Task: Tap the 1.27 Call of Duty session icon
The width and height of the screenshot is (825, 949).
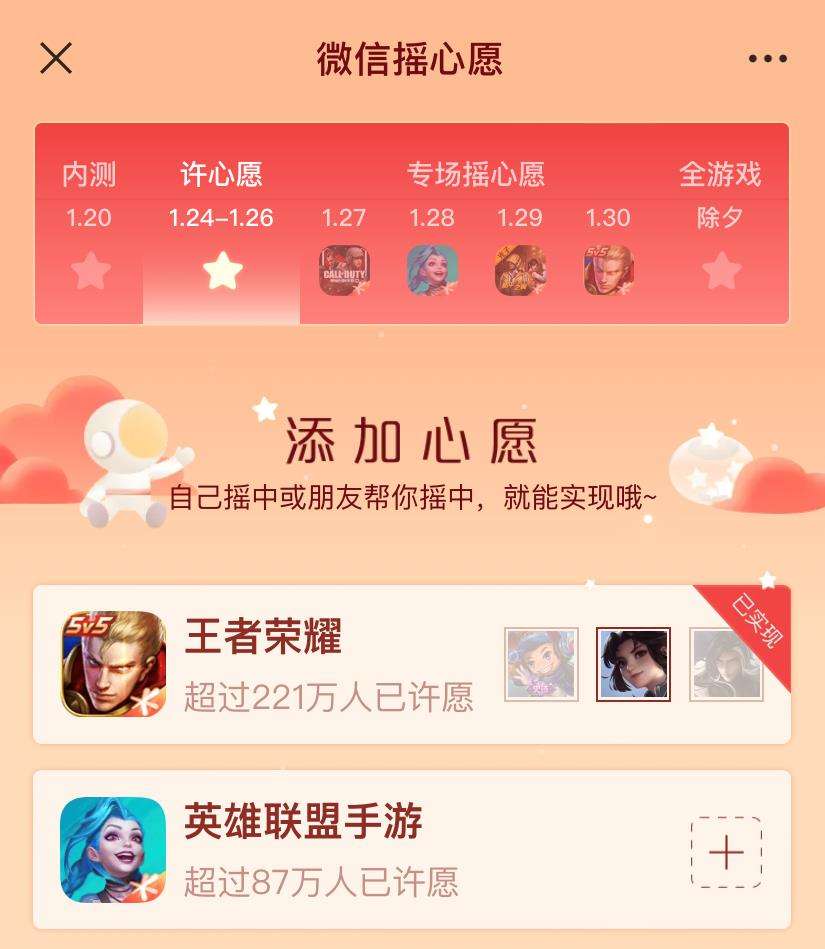Action: 344,270
